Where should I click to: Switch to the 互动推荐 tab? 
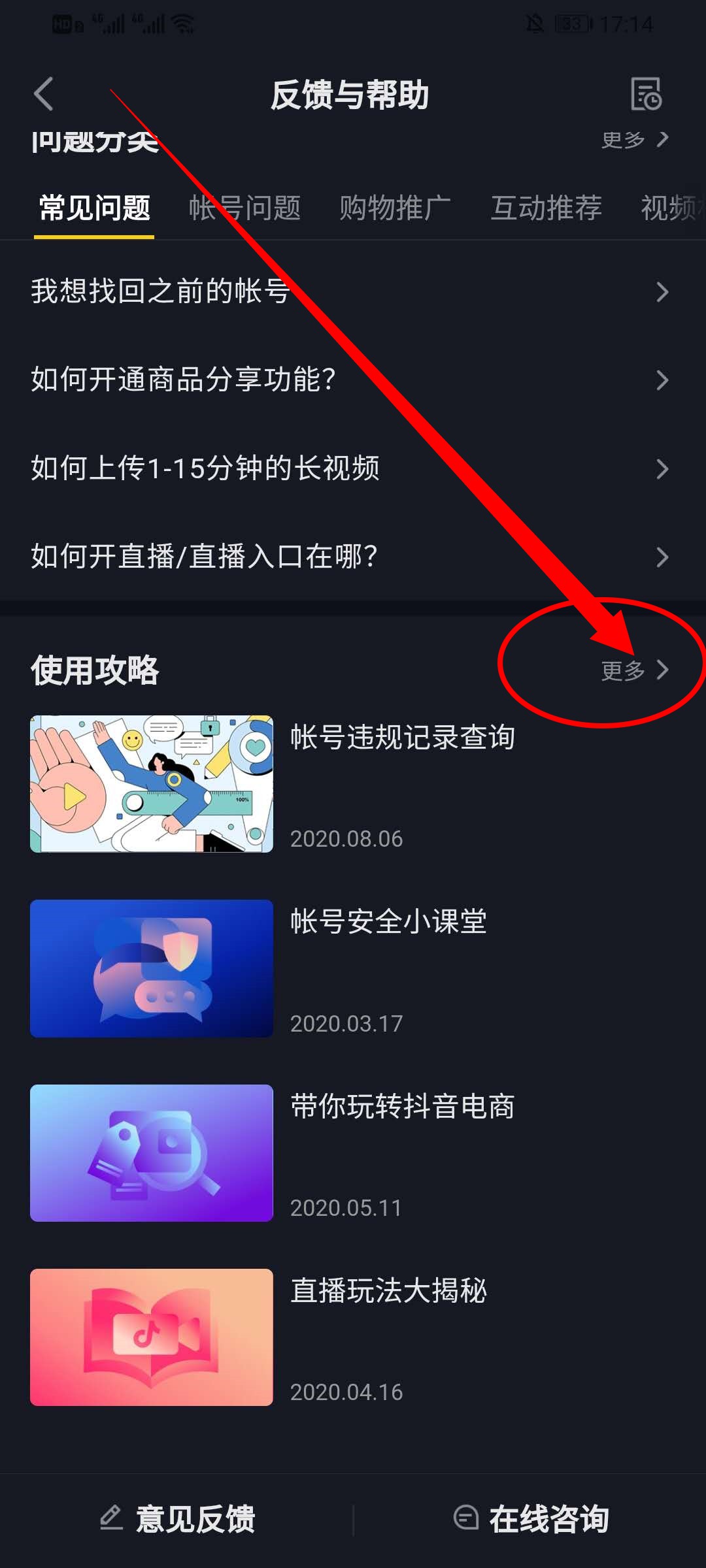tap(546, 208)
